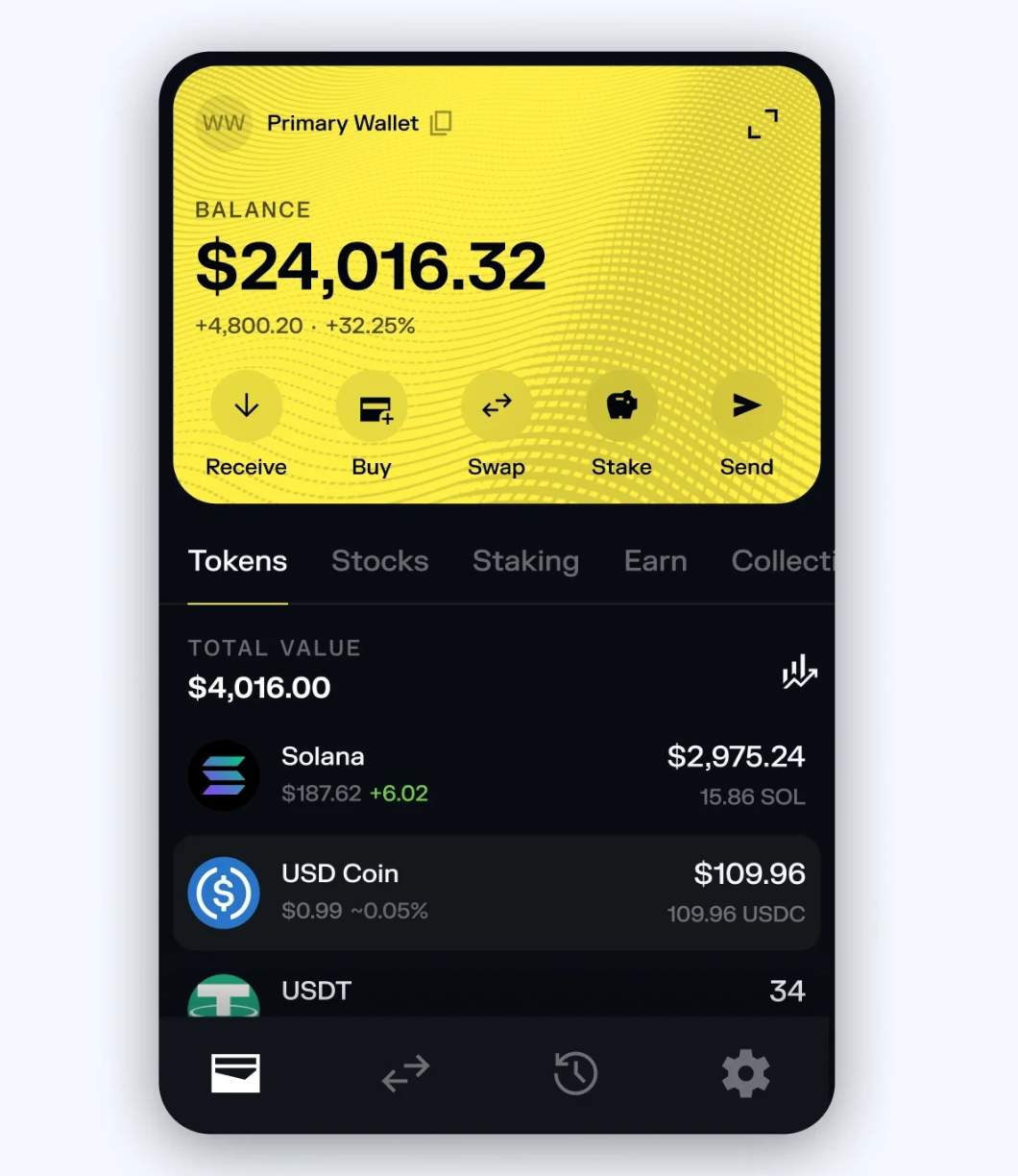View the Earn tab
This screenshot has width=1018, height=1176.
pyautogui.click(x=655, y=561)
